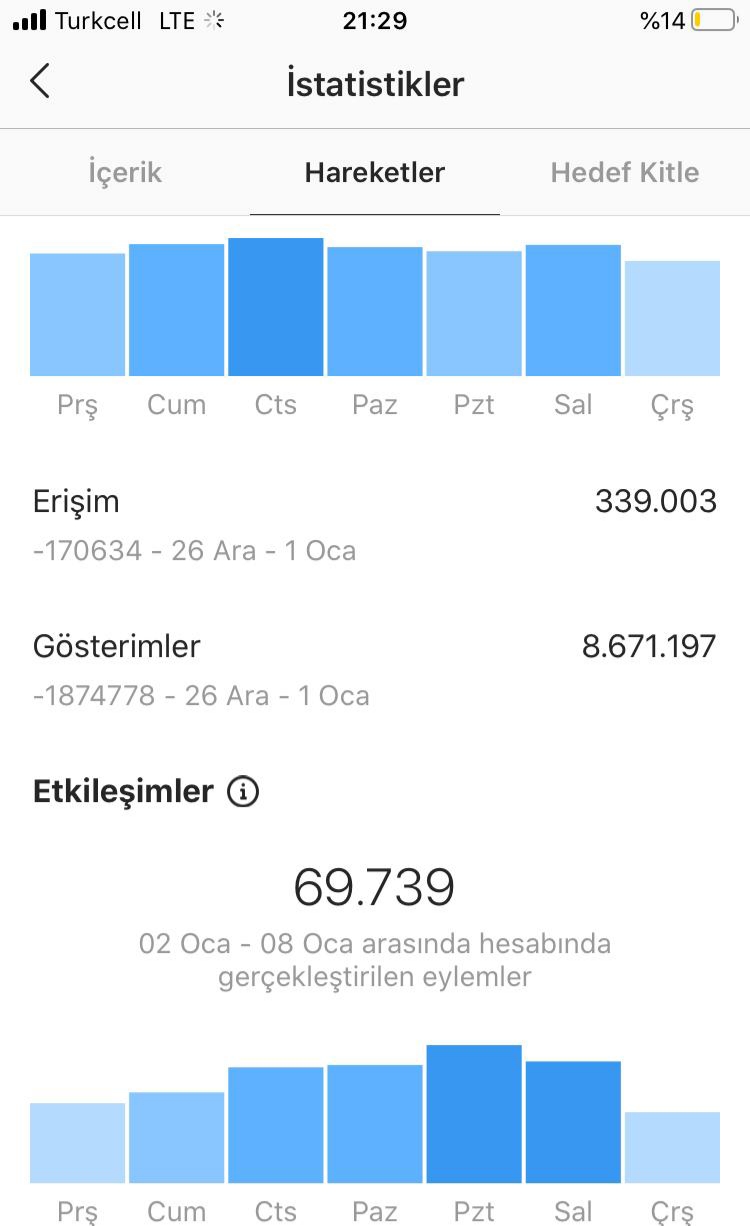Image resolution: width=750 pixels, height=1226 pixels.
Task: Switch to the İçerik tab
Action: tap(125, 172)
